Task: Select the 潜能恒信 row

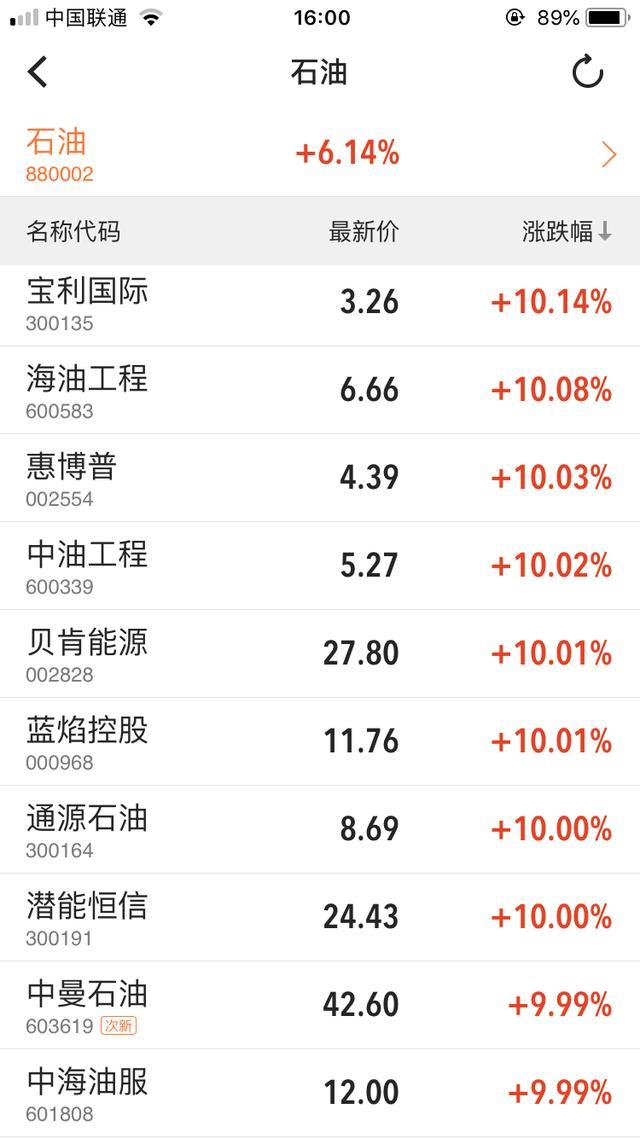Action: (320, 917)
